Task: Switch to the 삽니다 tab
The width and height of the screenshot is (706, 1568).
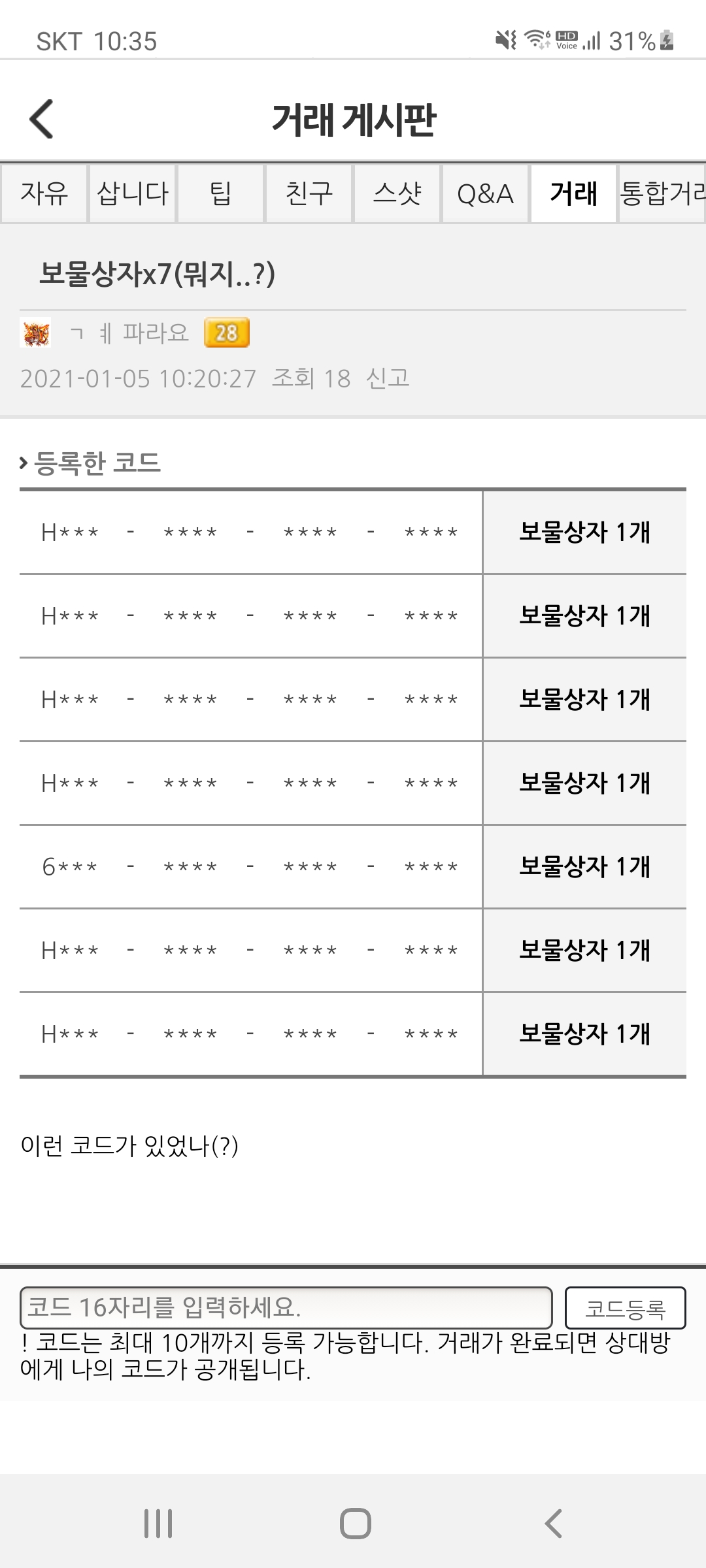Action: click(133, 194)
